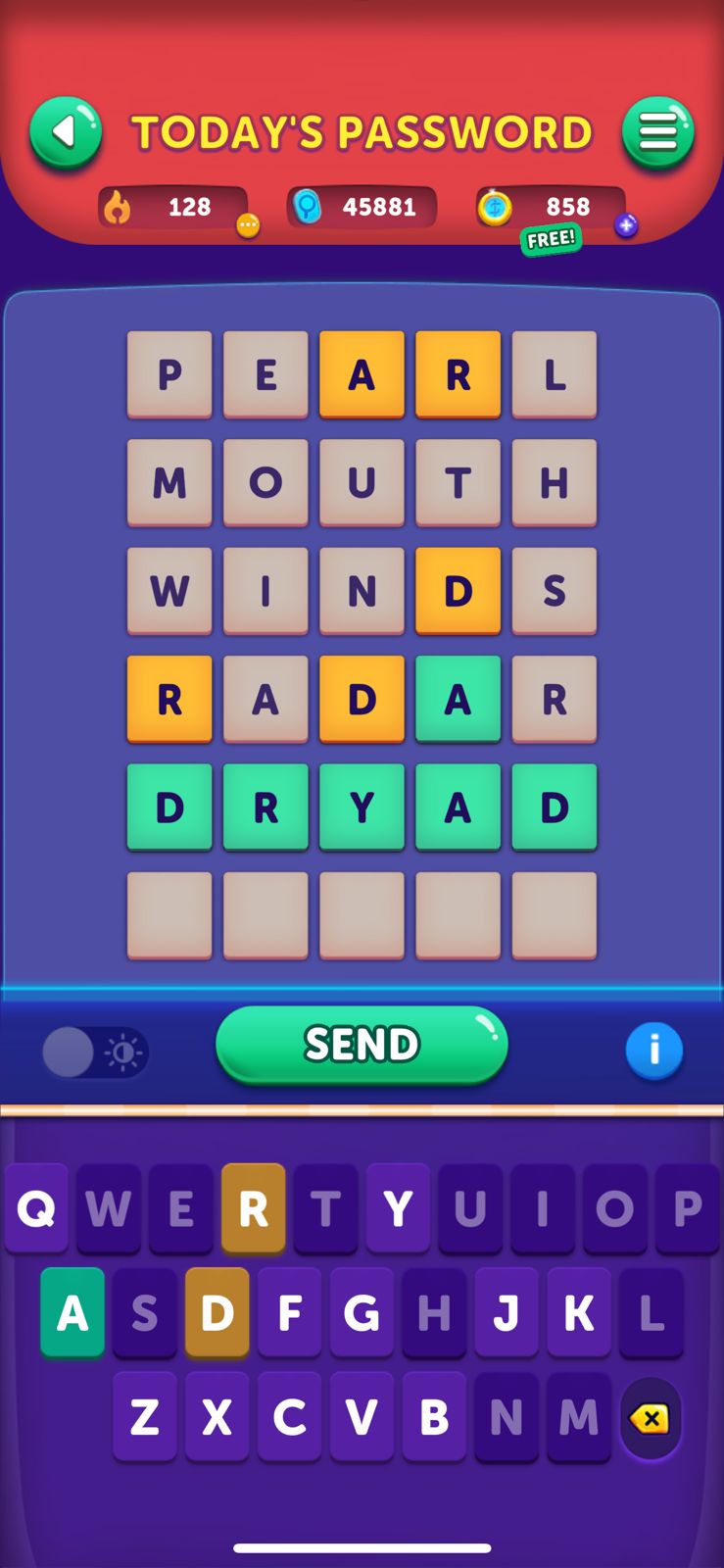Type the Z key
724x1568 pixels.
(145, 1416)
